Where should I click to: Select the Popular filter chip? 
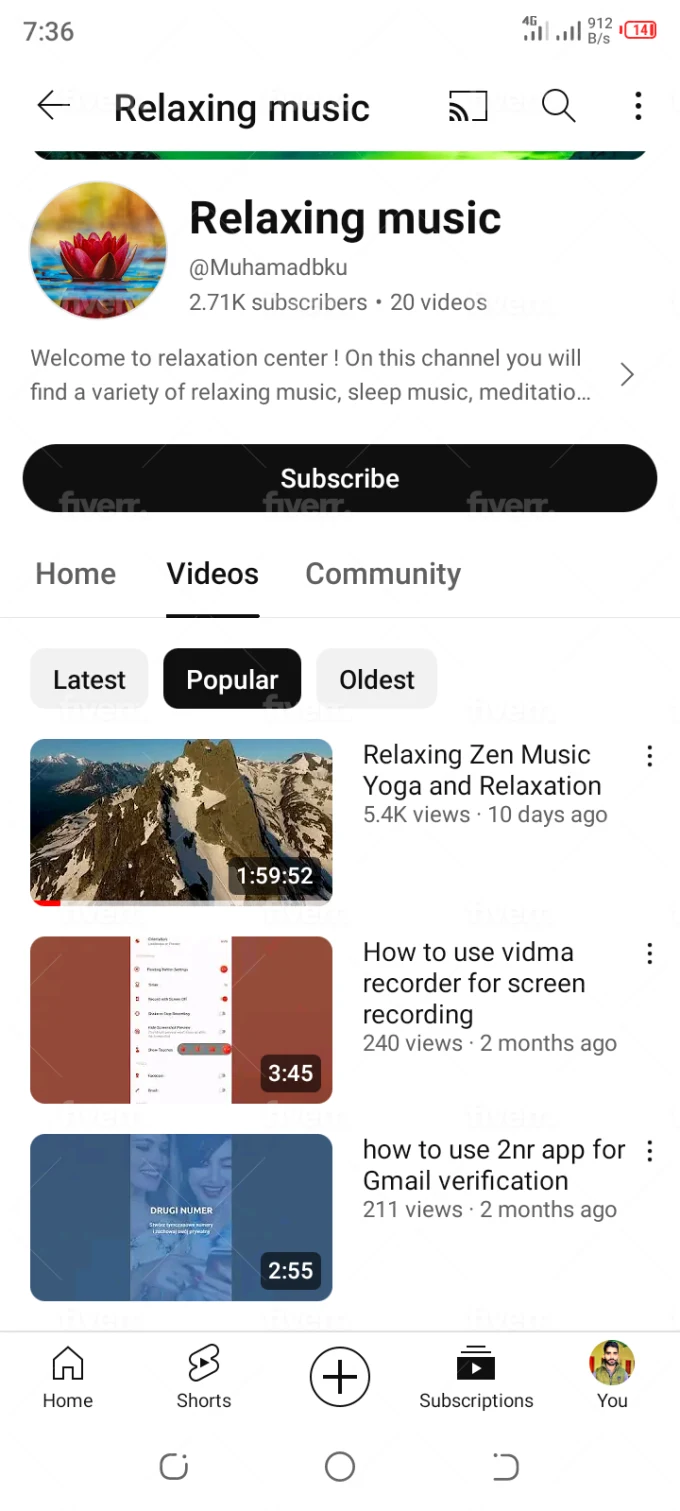point(232,680)
